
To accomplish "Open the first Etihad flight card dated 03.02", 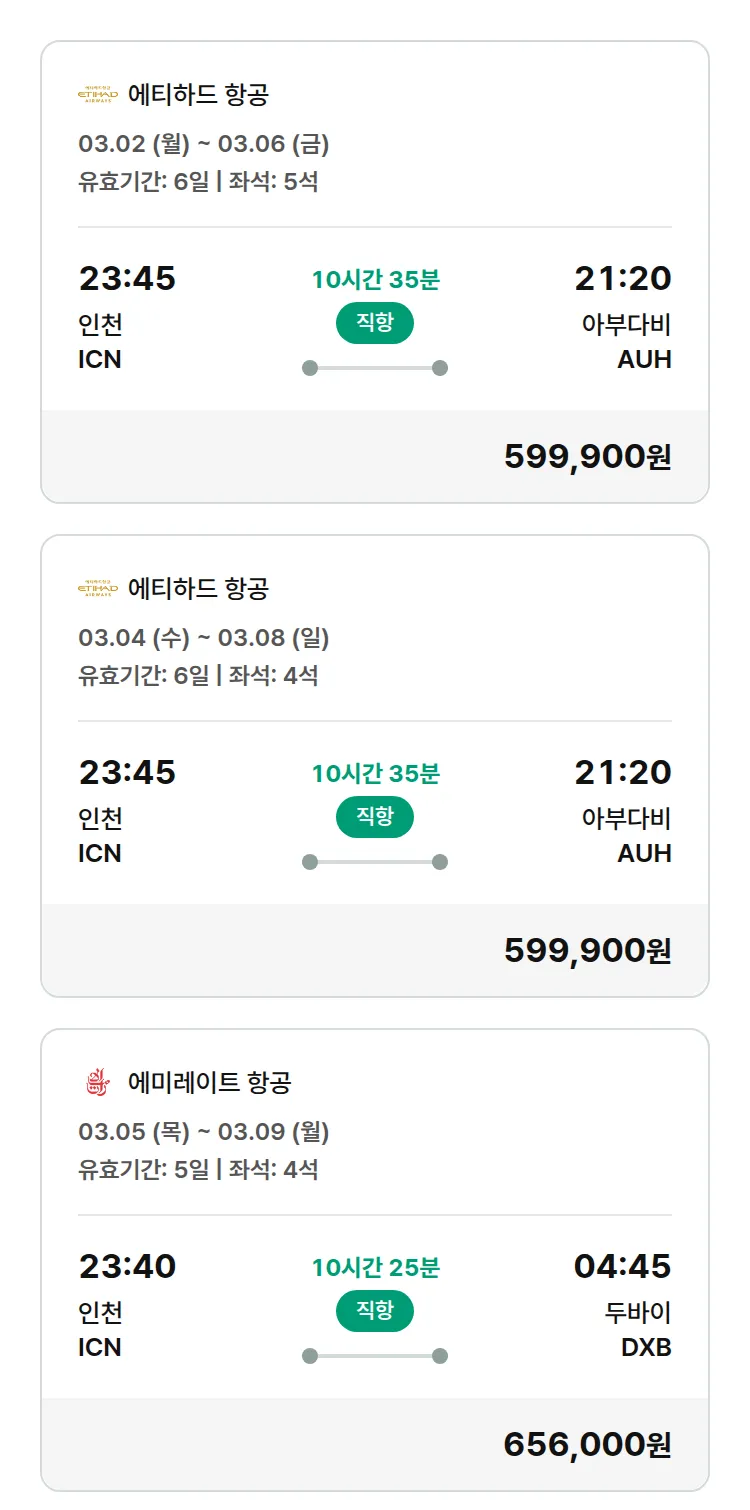I will coord(375,265).
